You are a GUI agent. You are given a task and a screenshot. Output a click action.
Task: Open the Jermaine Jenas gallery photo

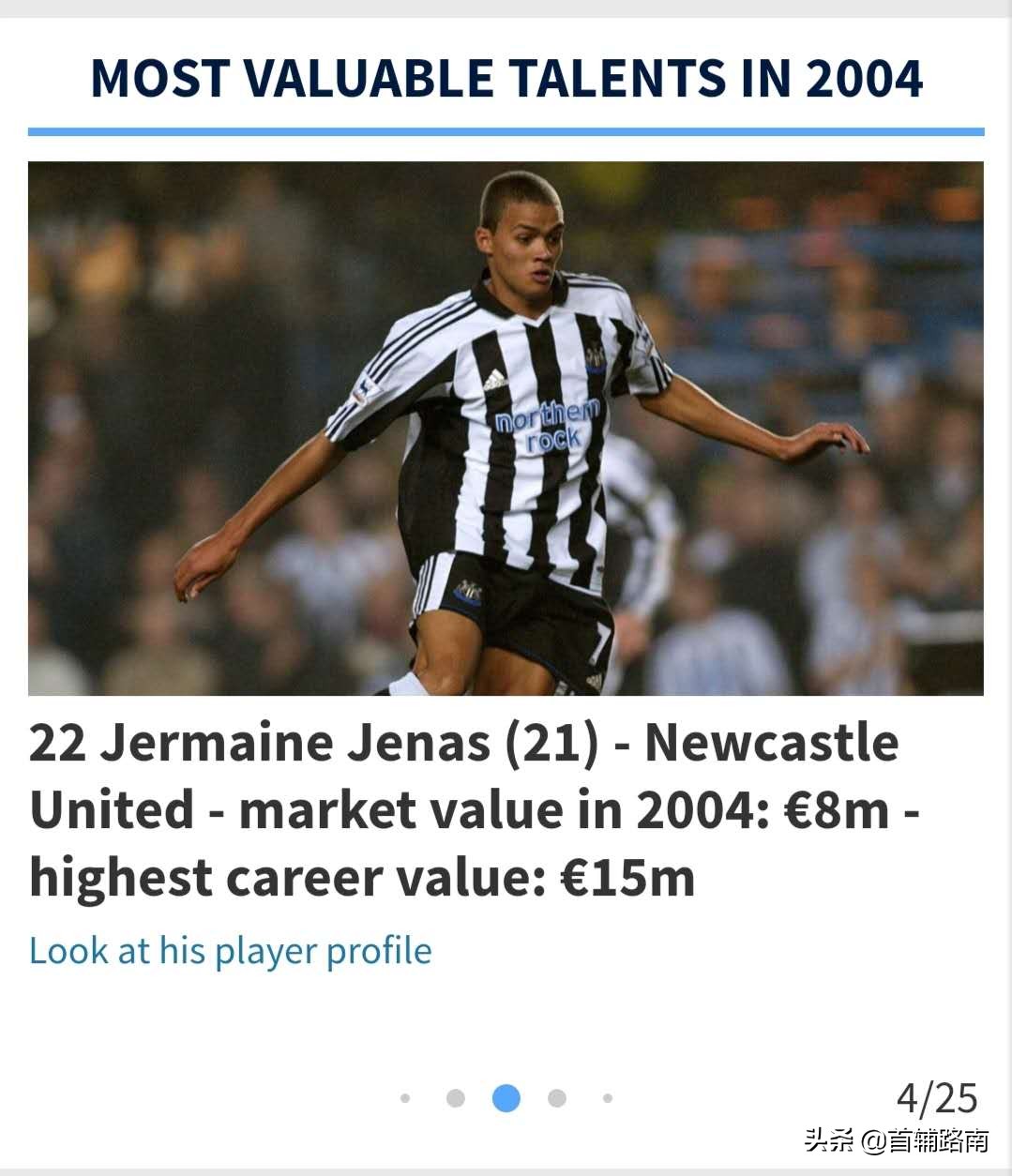point(506,429)
